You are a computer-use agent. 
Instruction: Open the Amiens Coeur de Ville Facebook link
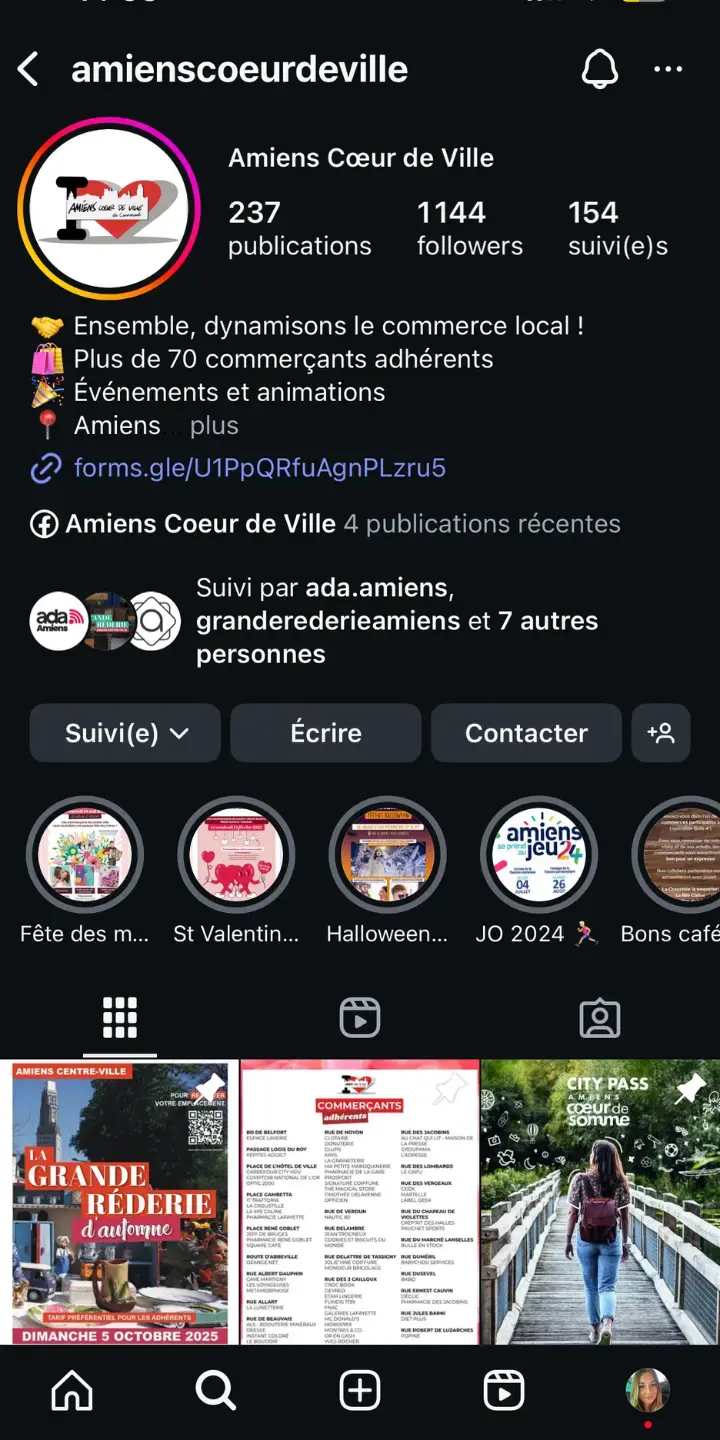click(x=200, y=524)
